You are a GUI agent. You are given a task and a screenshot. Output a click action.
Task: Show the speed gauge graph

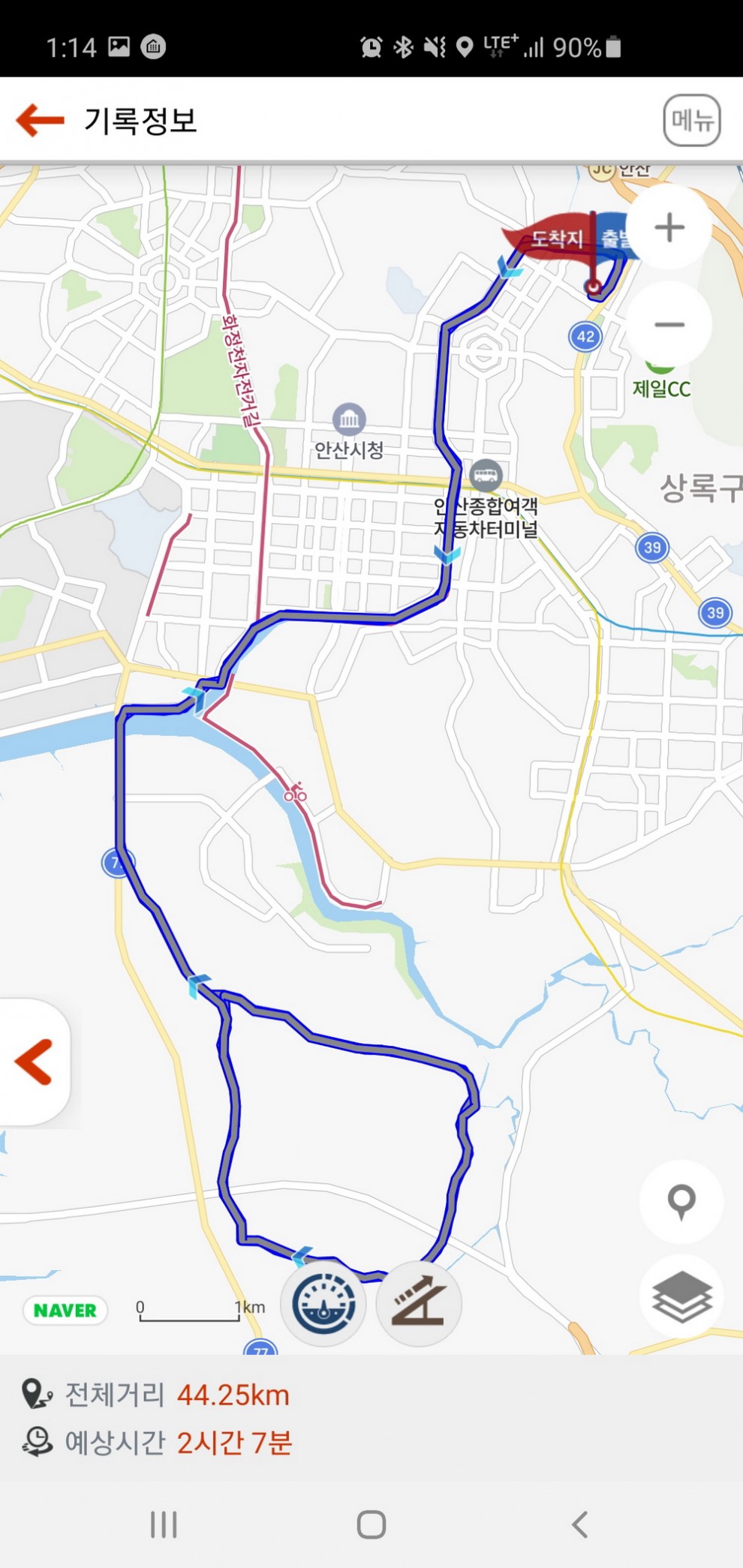coord(323,1304)
